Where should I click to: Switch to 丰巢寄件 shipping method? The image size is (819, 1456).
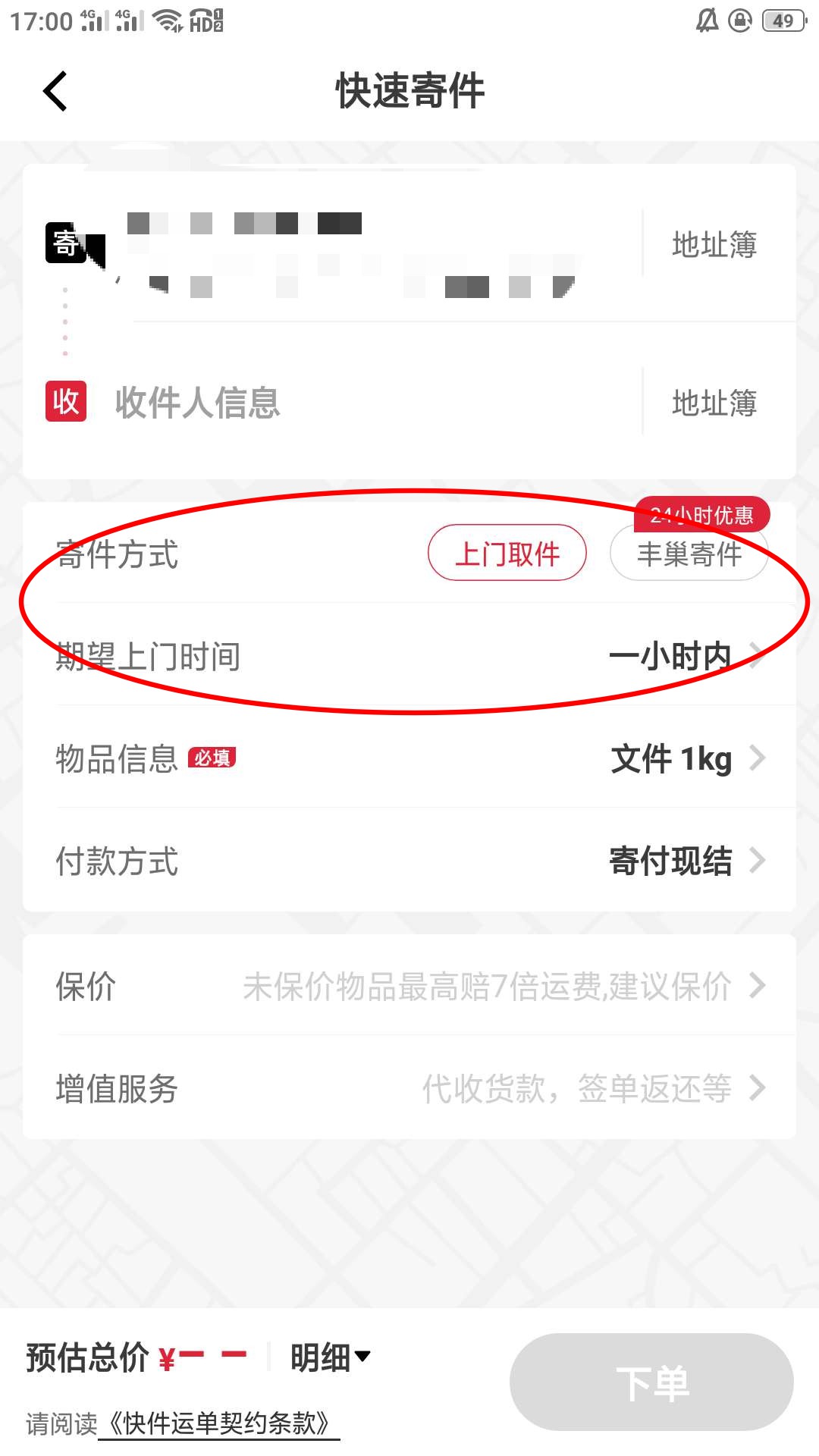click(x=689, y=555)
